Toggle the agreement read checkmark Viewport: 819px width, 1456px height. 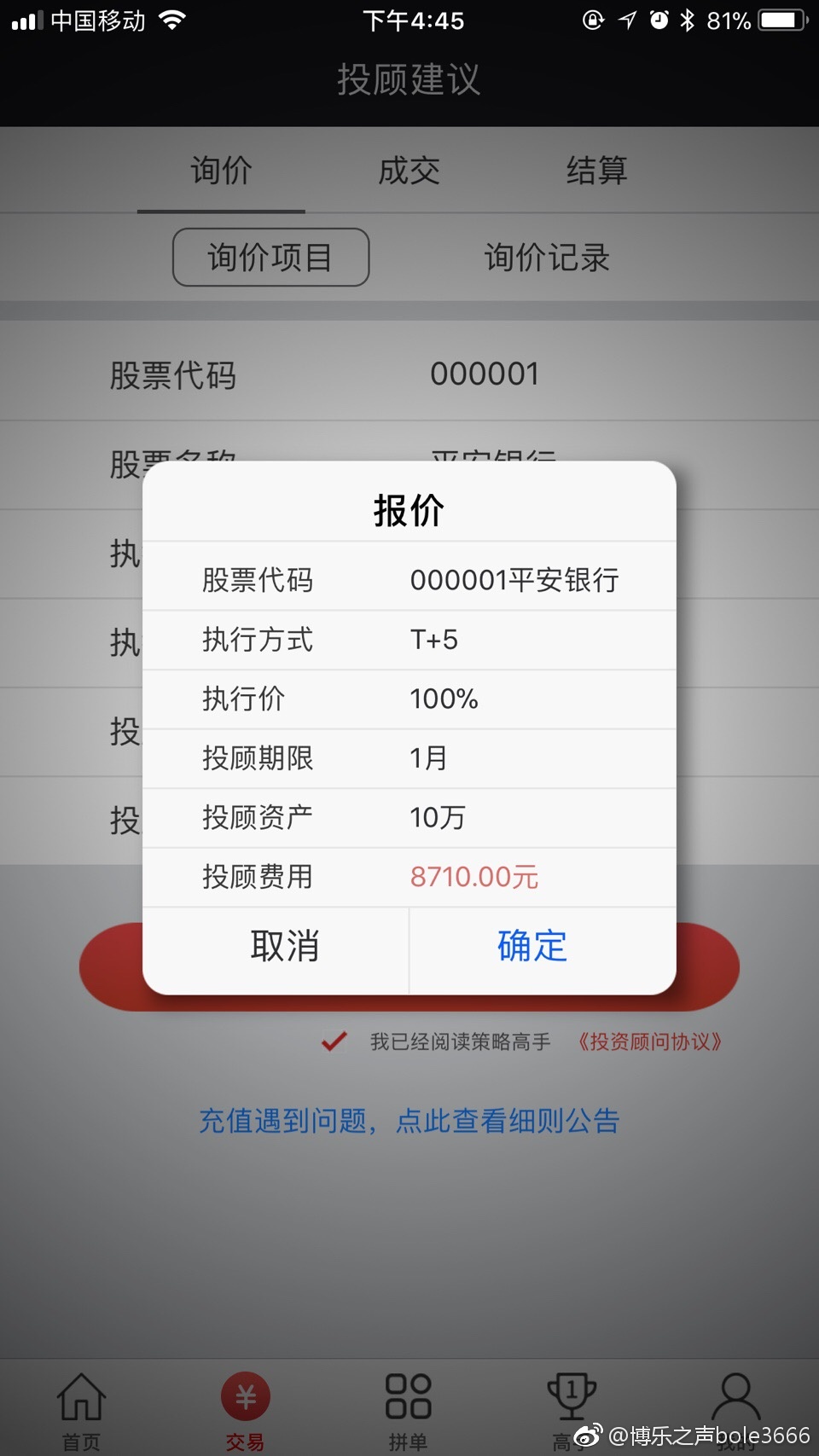[334, 1041]
